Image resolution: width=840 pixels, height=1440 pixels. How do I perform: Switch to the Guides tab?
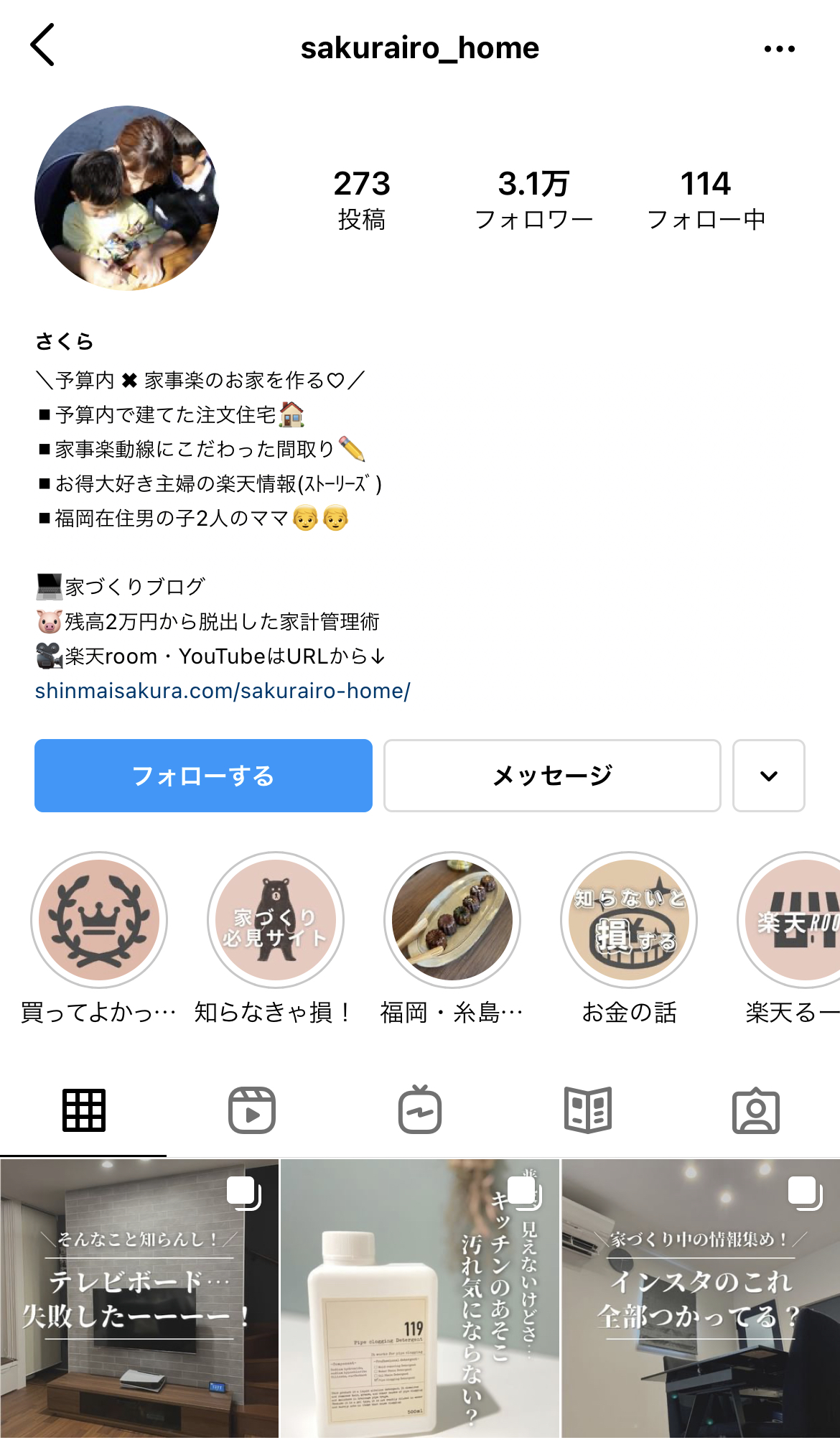588,1110
